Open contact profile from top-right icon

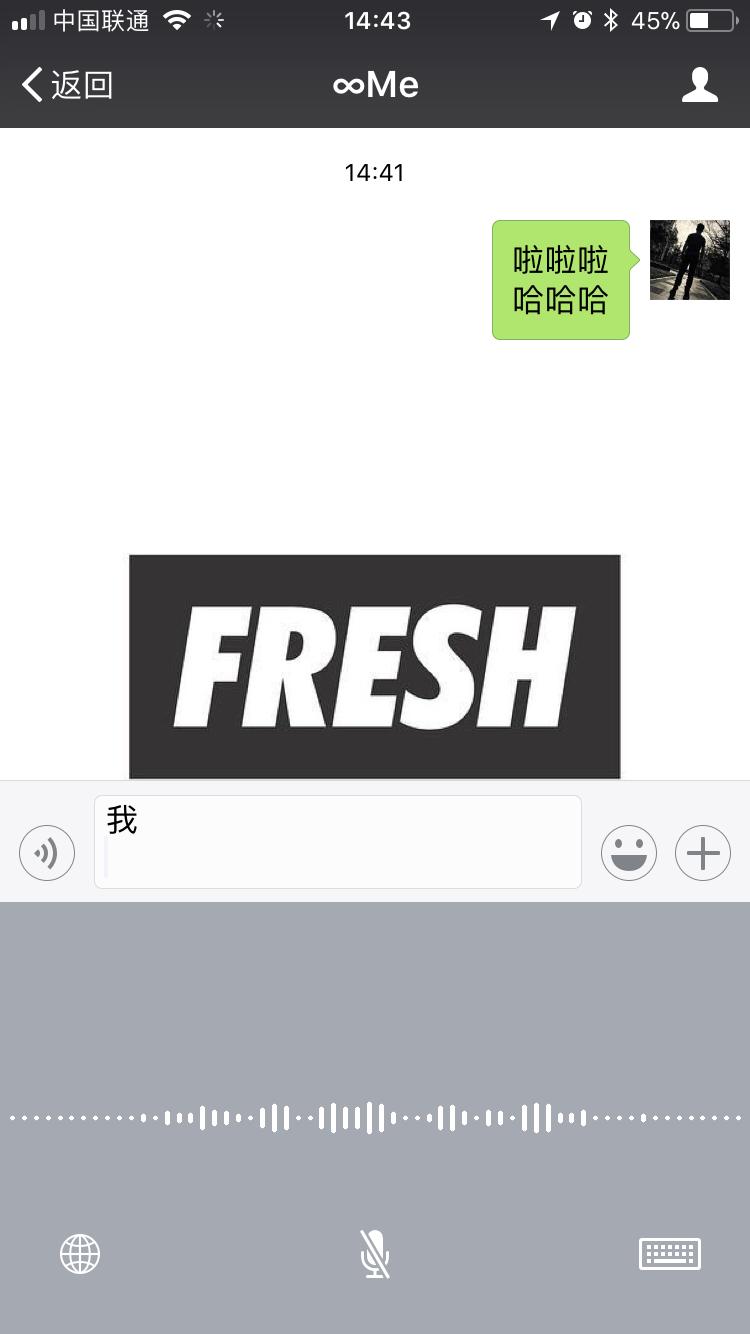[x=700, y=85]
